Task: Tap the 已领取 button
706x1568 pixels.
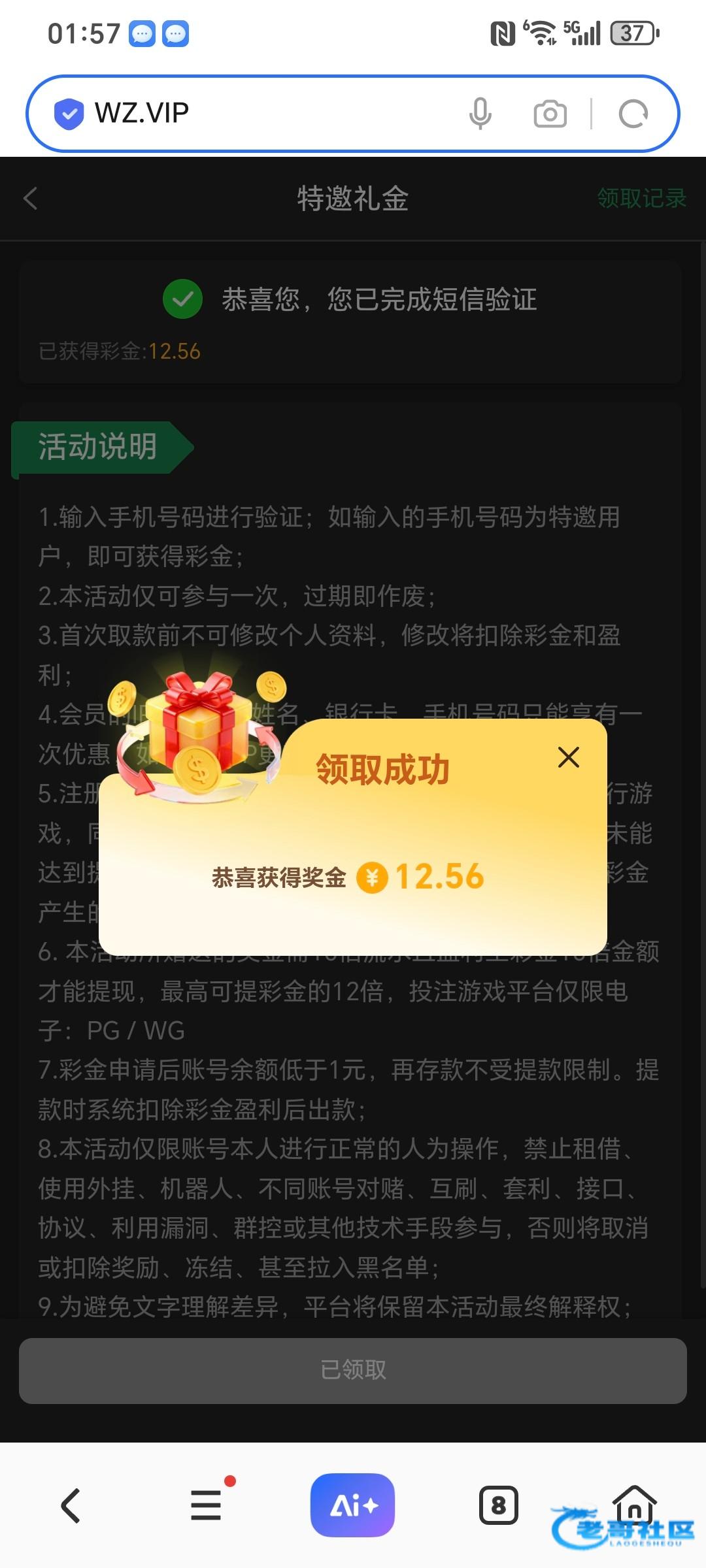Action: pos(353,1370)
